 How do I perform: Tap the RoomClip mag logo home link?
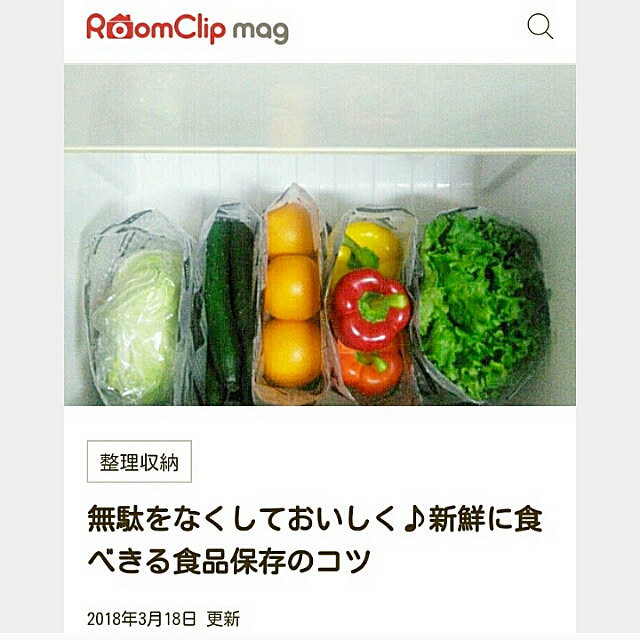pos(187,28)
